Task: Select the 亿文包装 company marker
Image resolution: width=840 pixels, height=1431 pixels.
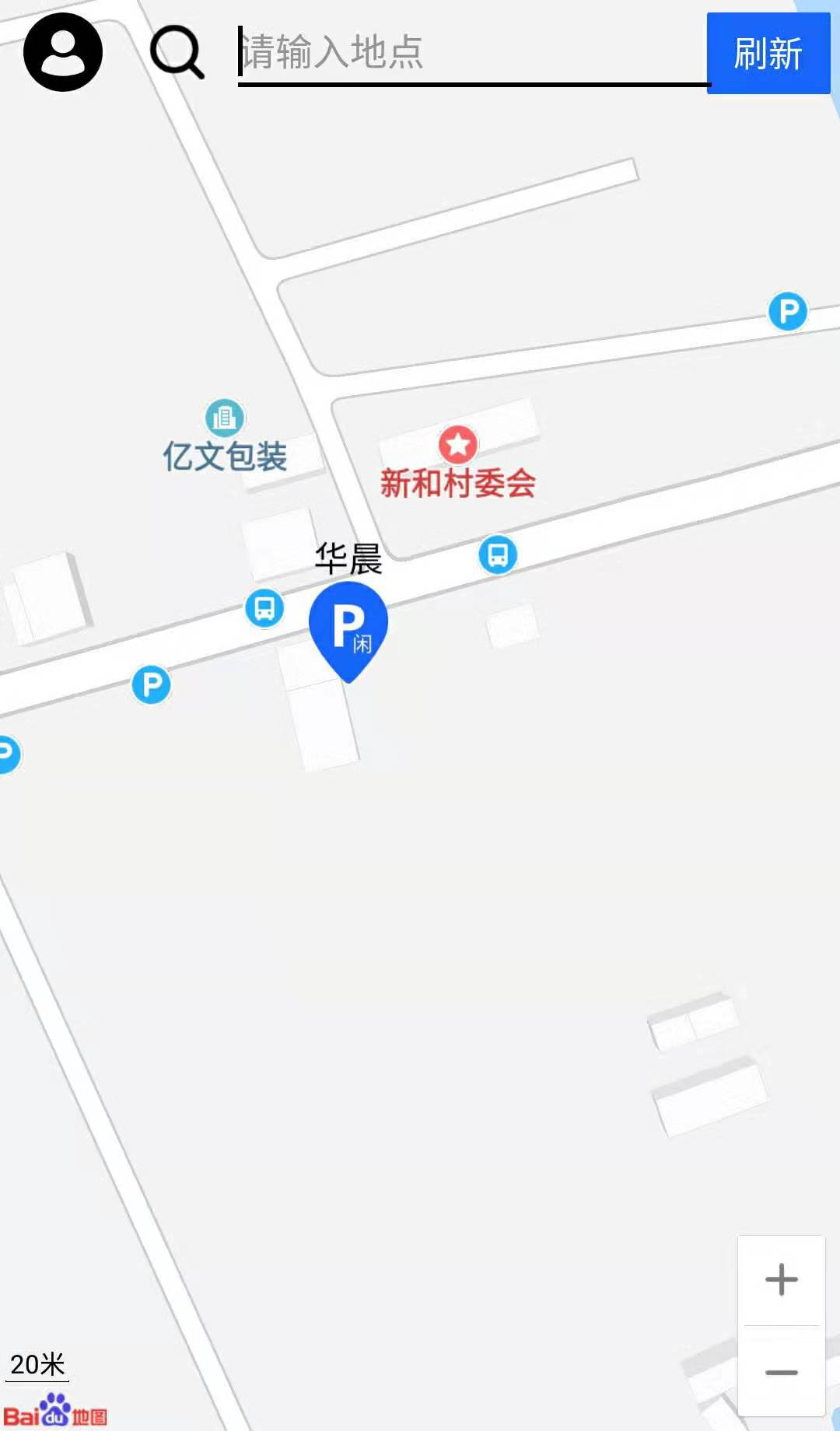Action: pyautogui.click(x=223, y=418)
